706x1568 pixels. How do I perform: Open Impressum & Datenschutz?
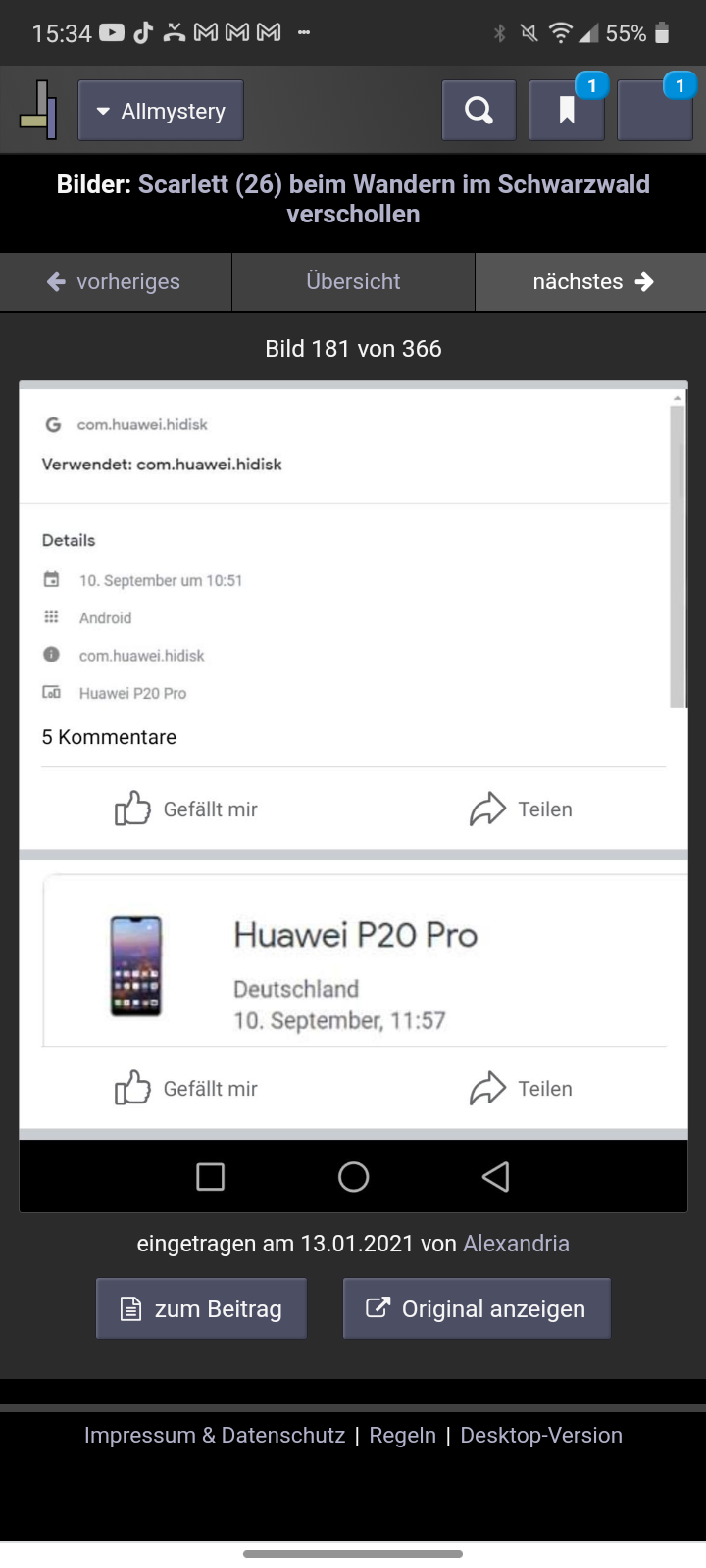tap(215, 1435)
